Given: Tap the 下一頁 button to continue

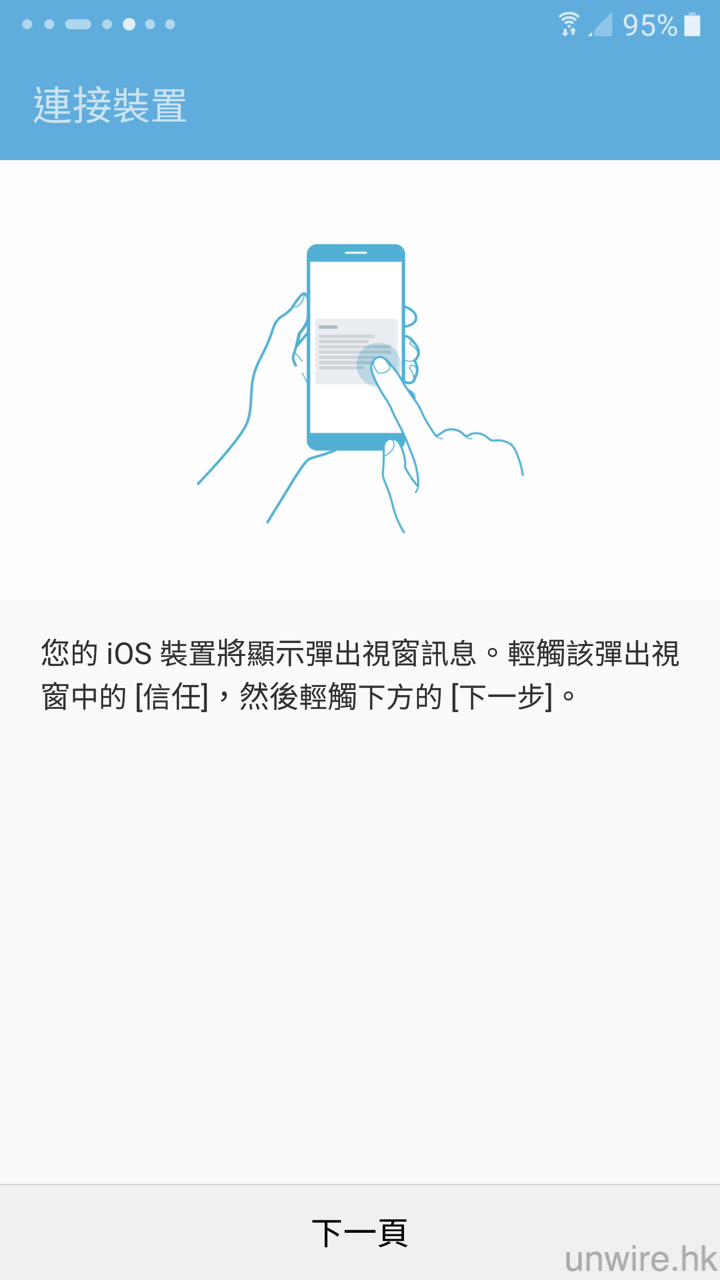Looking at the screenshot, I should click(x=360, y=1232).
